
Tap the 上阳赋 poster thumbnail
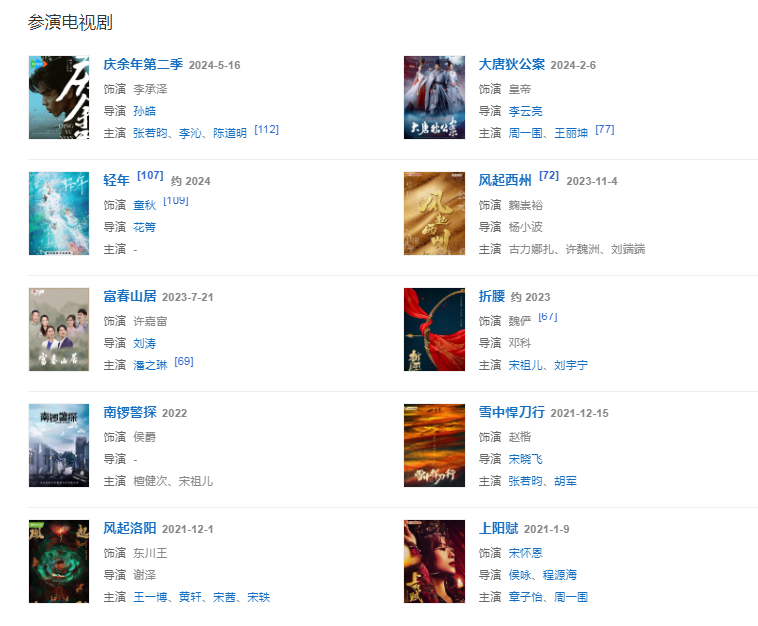click(x=434, y=561)
